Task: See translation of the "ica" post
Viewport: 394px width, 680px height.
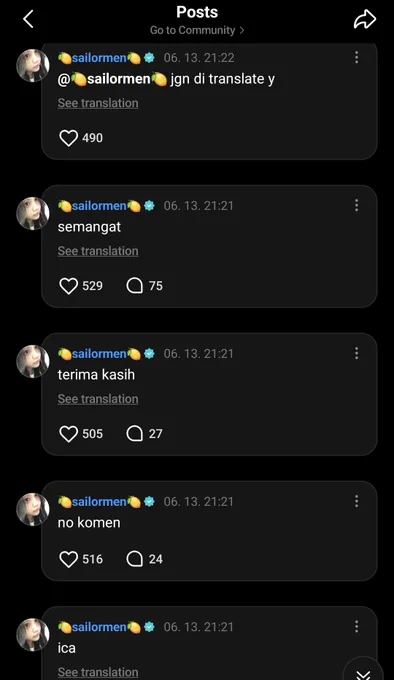Action: (98, 672)
